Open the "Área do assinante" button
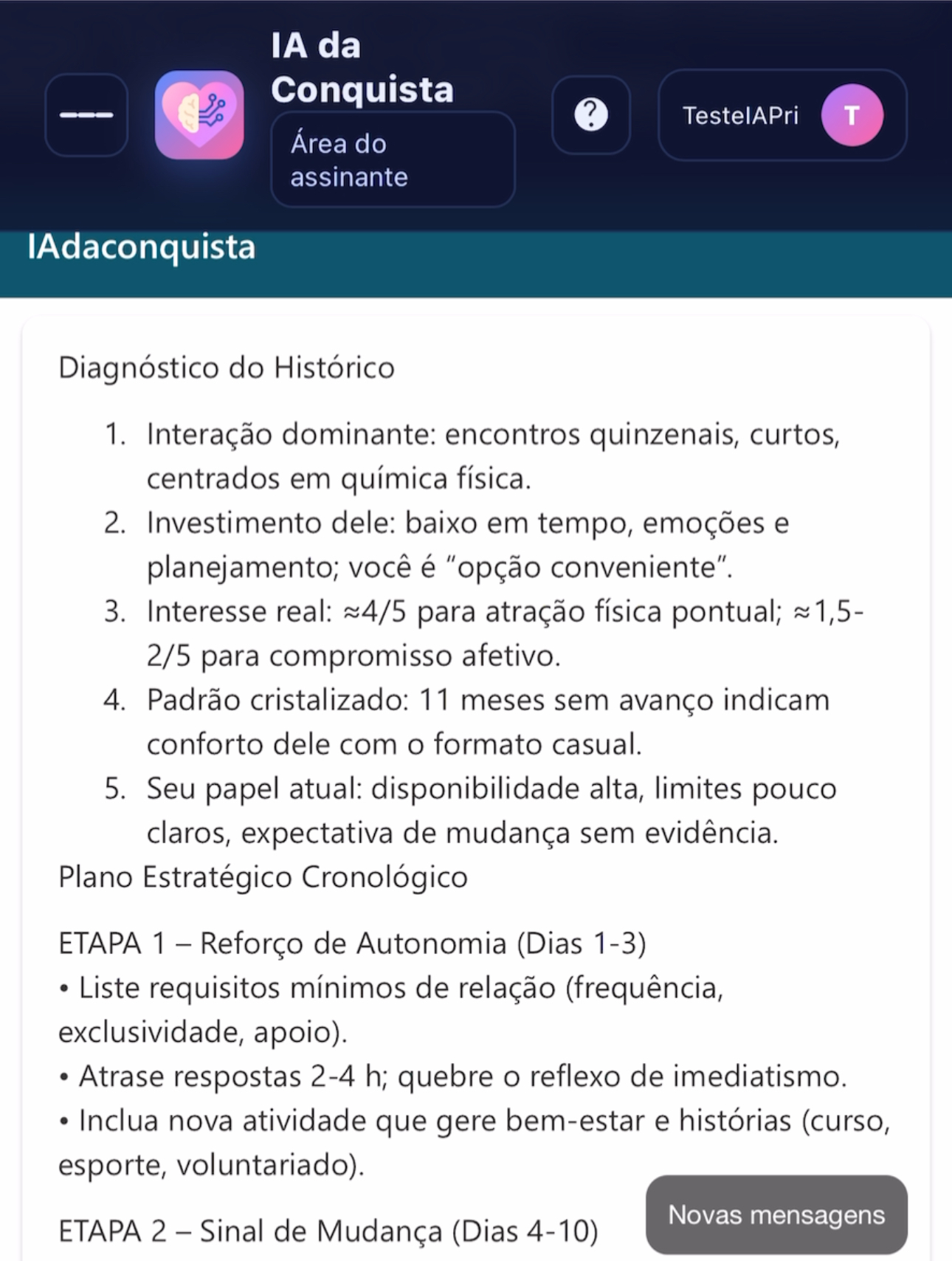Image resolution: width=952 pixels, height=1261 pixels. click(x=391, y=158)
